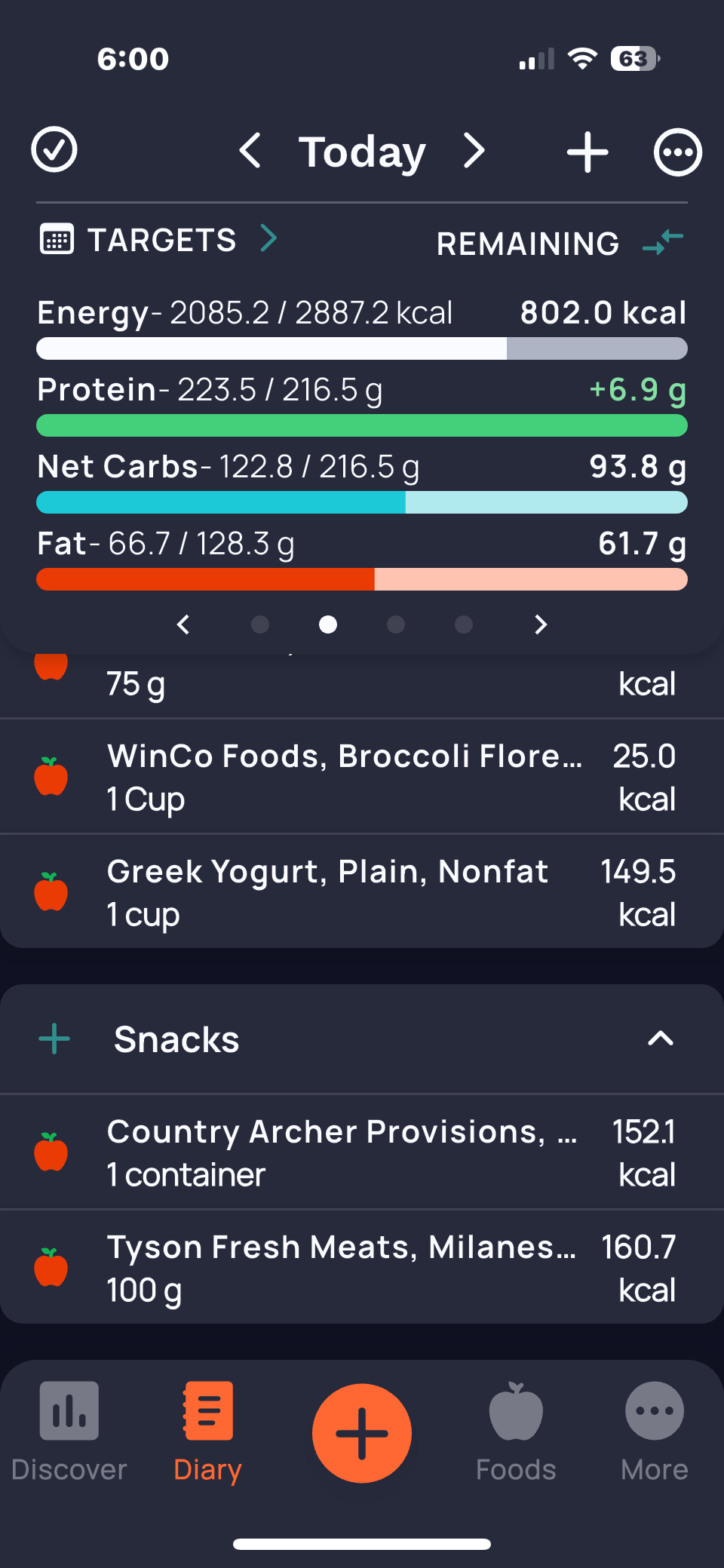Toggle the Remaining display mode
The height and width of the screenshot is (1568, 724).
click(662, 242)
